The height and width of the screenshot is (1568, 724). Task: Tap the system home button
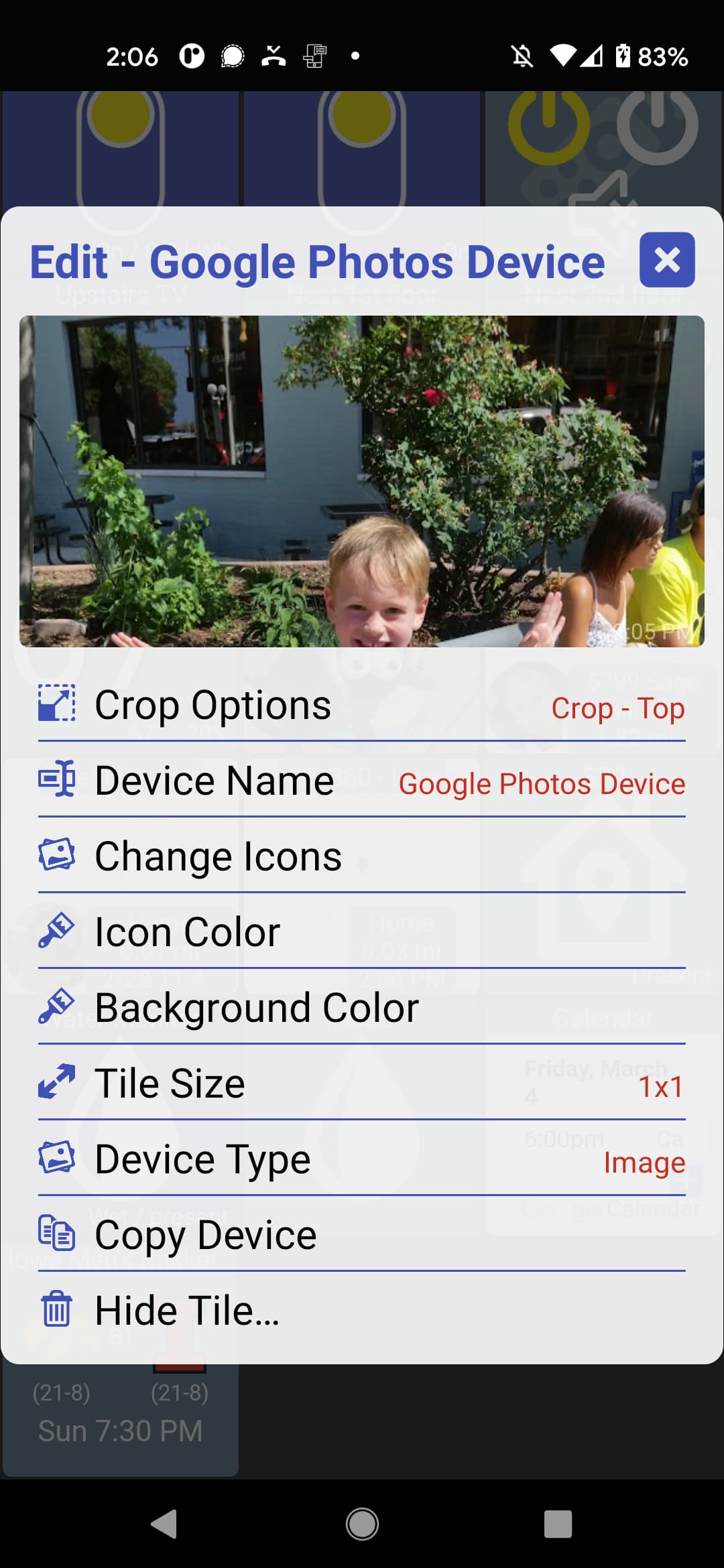362,1524
